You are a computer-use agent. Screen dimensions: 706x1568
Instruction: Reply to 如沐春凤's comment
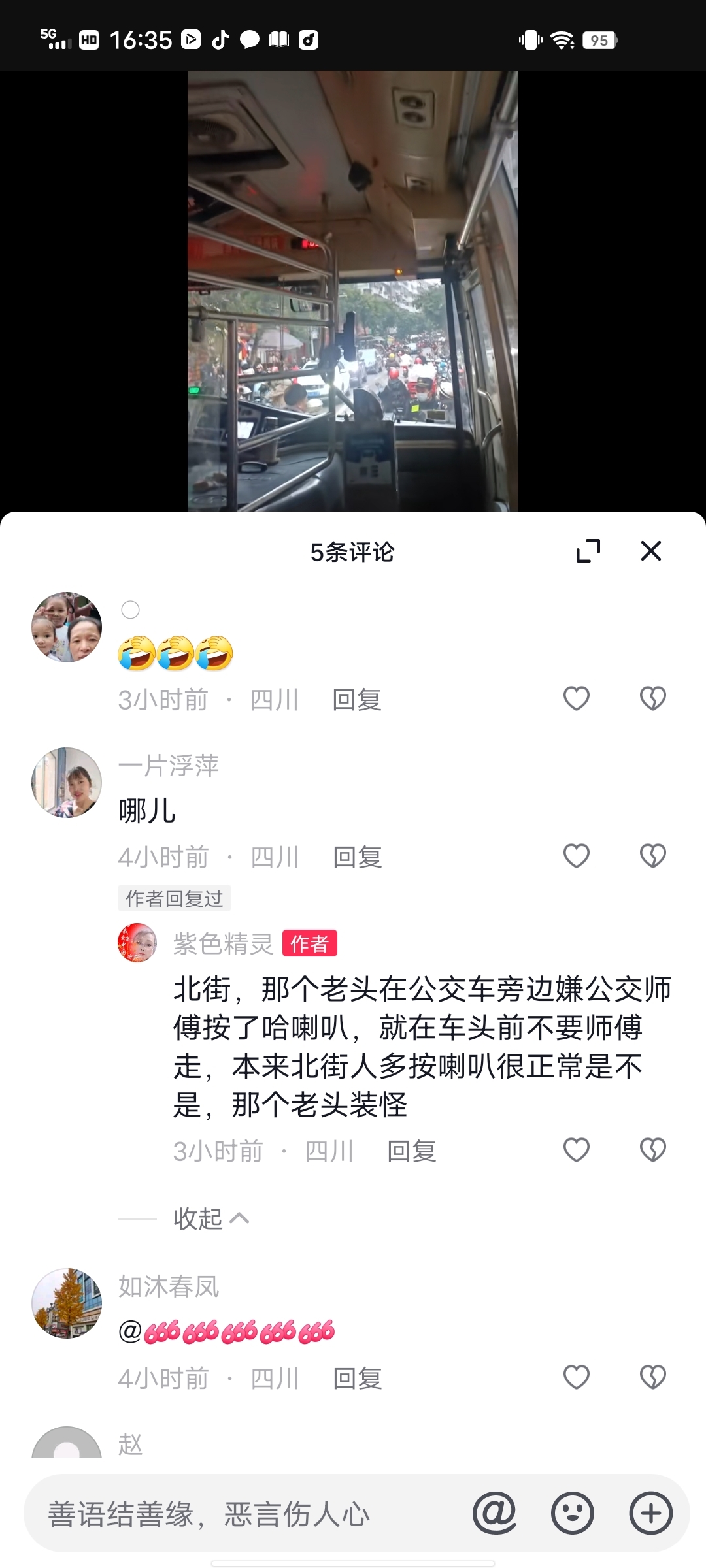[357, 1379]
